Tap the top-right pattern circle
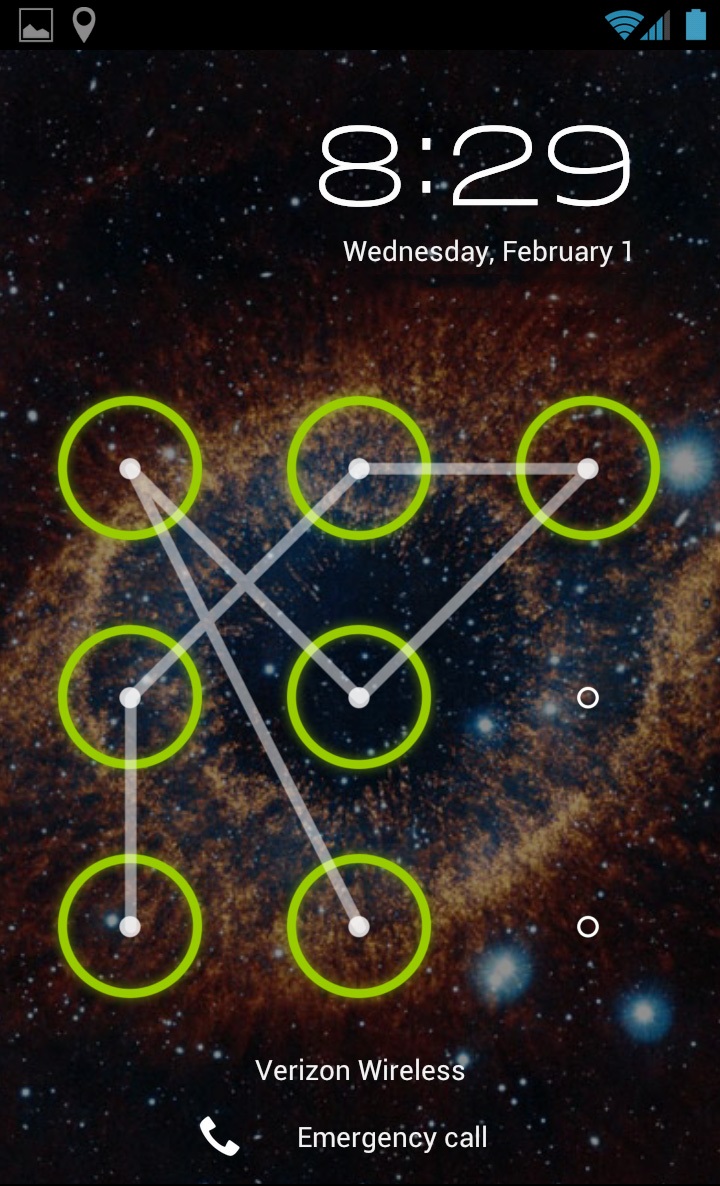The image size is (720, 1186). pos(586,465)
